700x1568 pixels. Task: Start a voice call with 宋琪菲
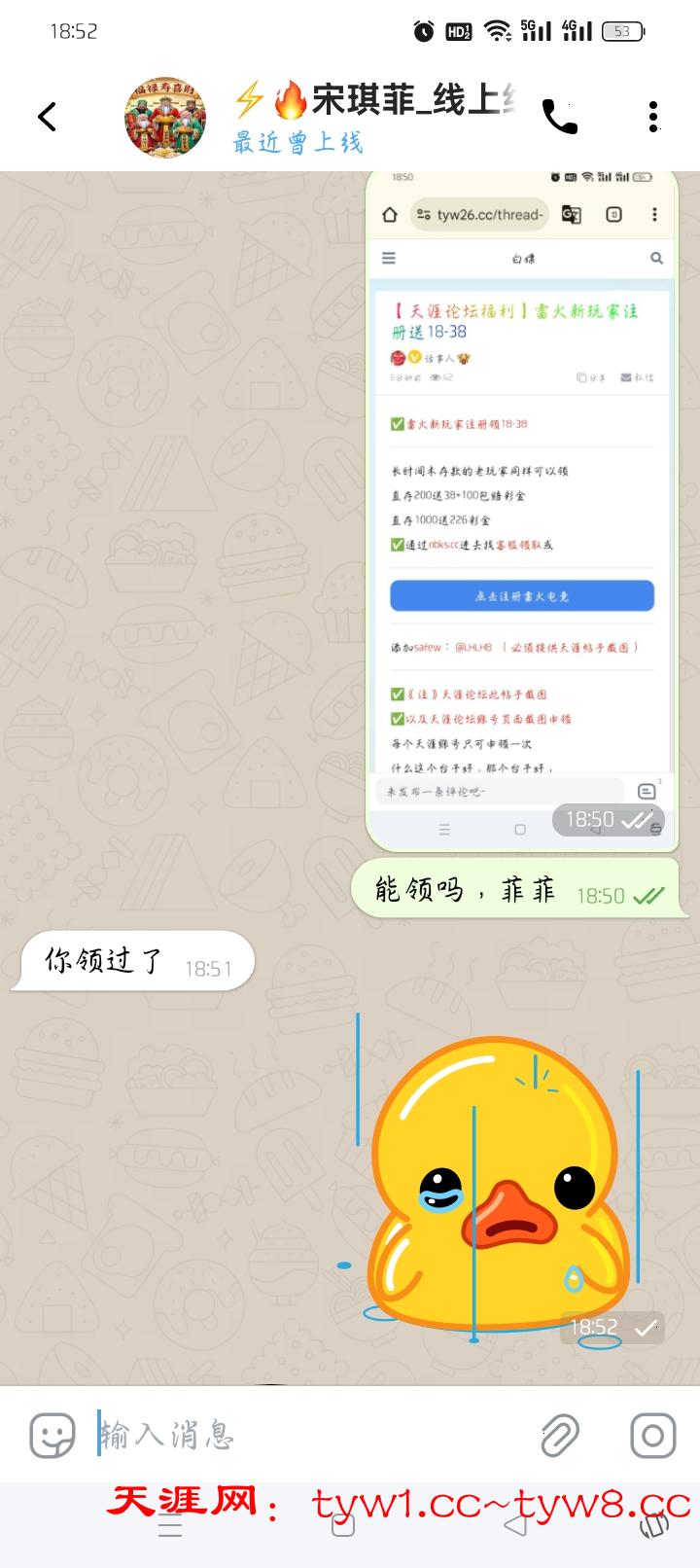tap(559, 117)
